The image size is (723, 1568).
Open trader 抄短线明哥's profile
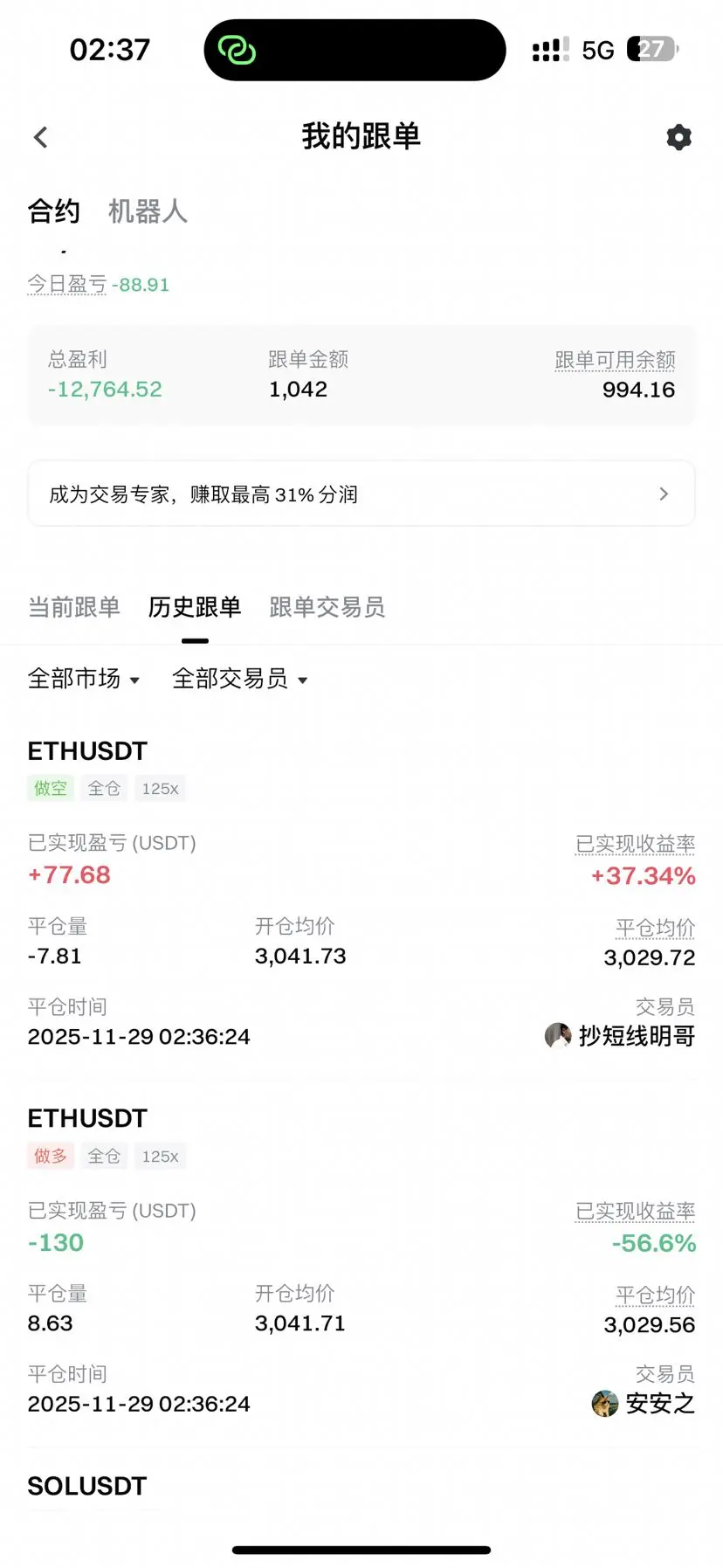[x=620, y=1036]
